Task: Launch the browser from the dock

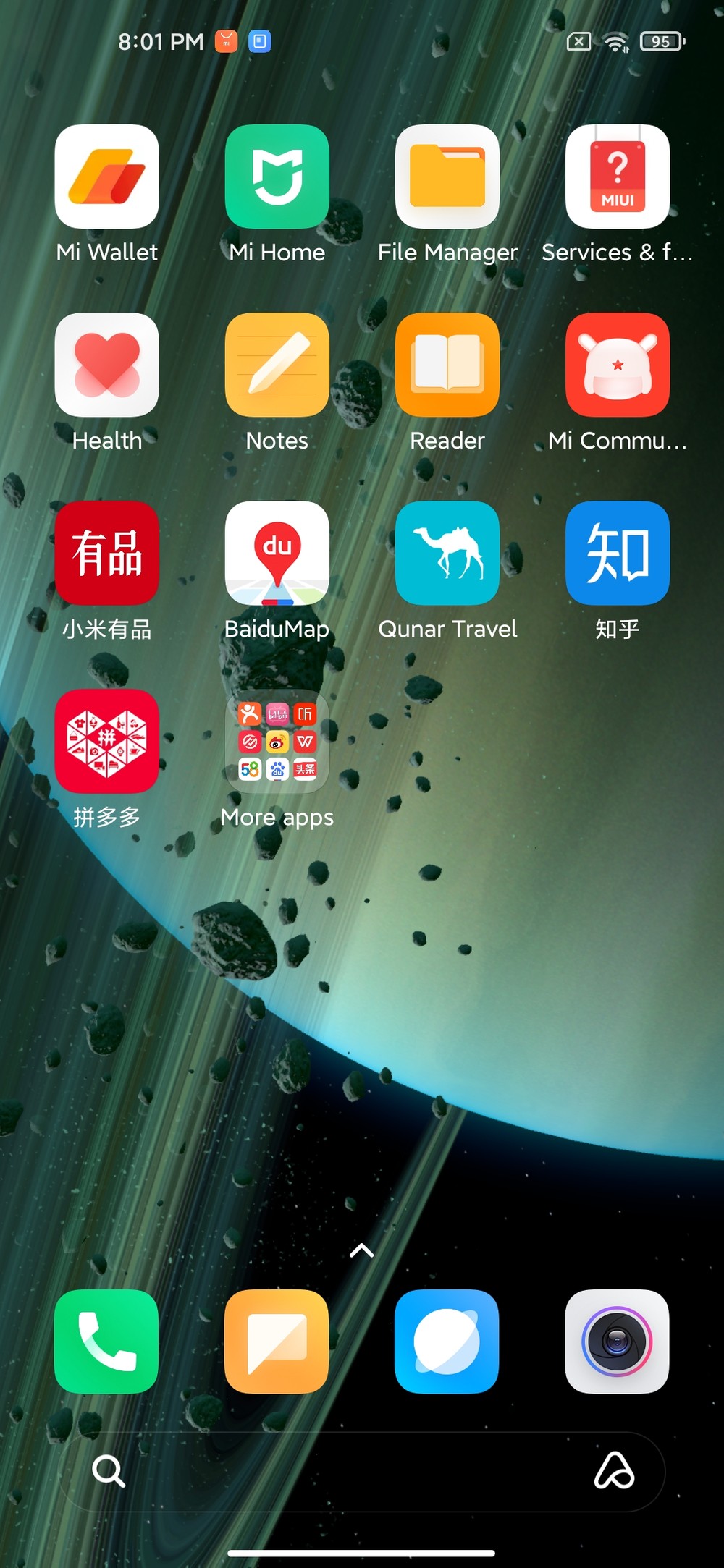Action: (447, 1342)
